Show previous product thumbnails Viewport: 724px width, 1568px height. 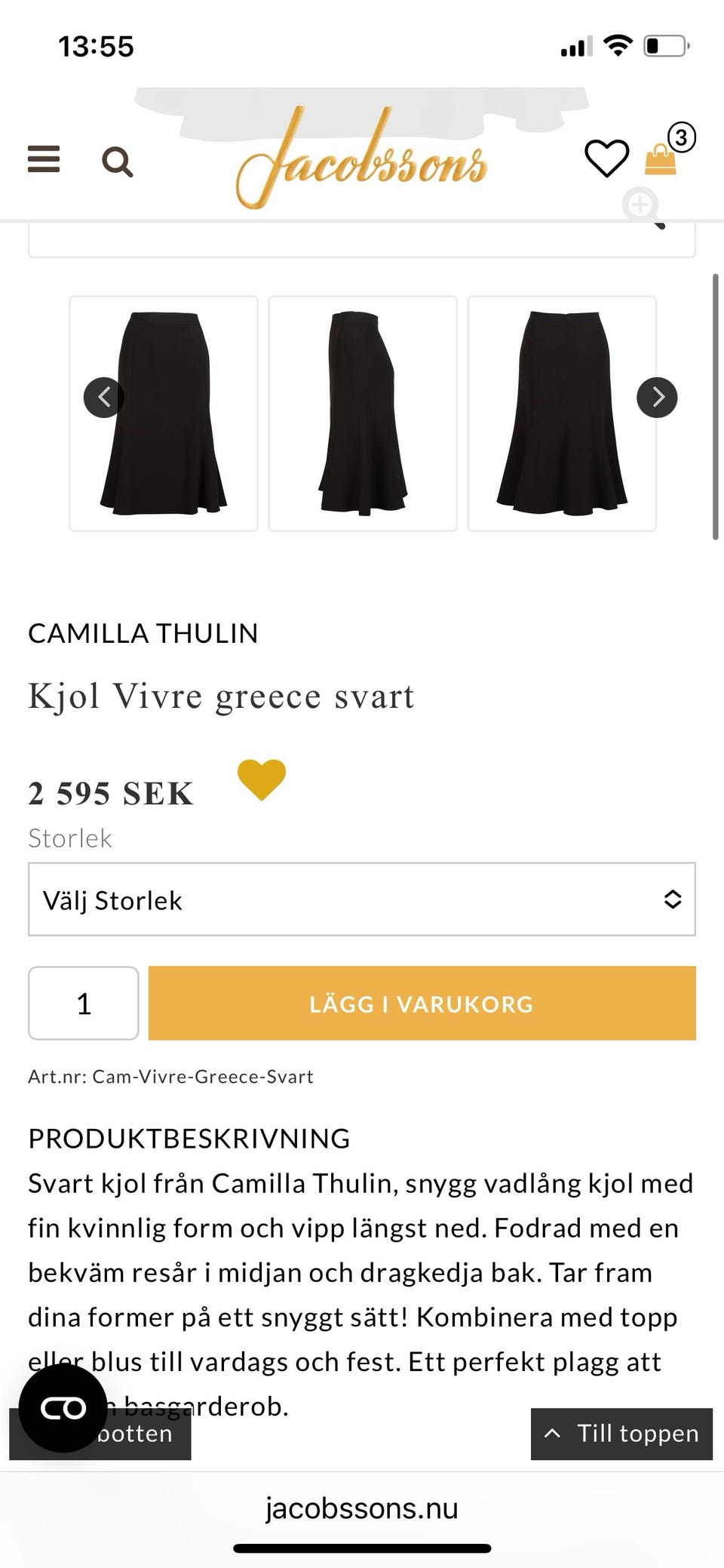click(103, 398)
